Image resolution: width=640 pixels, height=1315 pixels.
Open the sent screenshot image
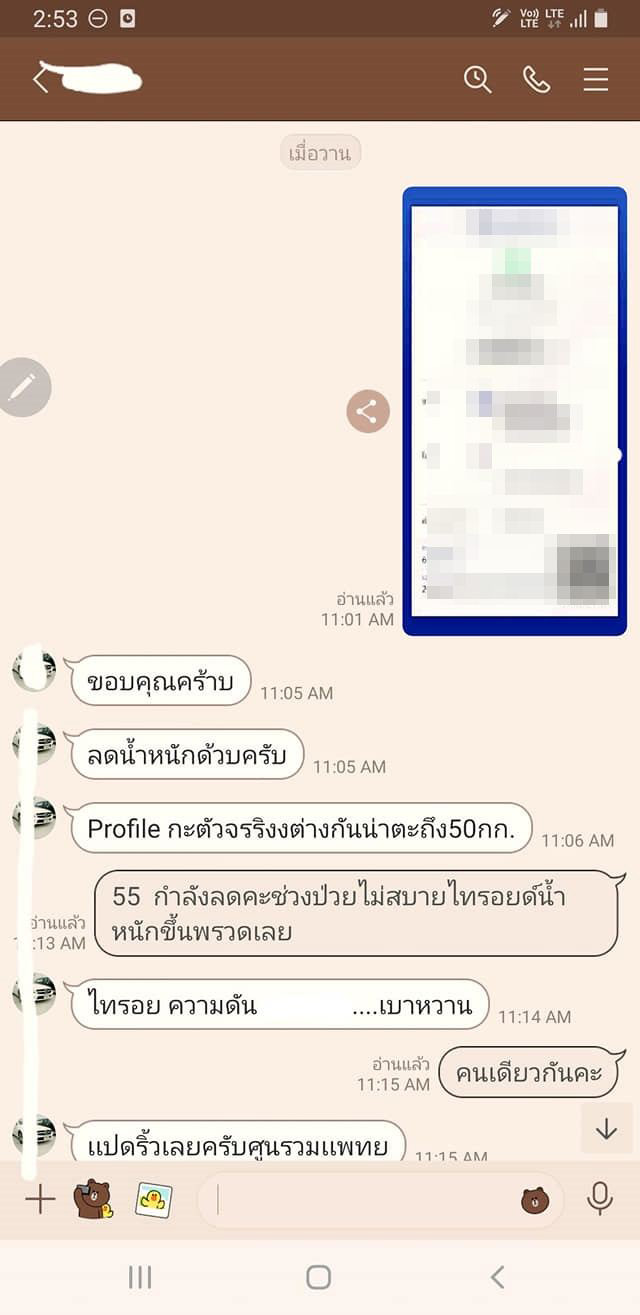pos(514,410)
